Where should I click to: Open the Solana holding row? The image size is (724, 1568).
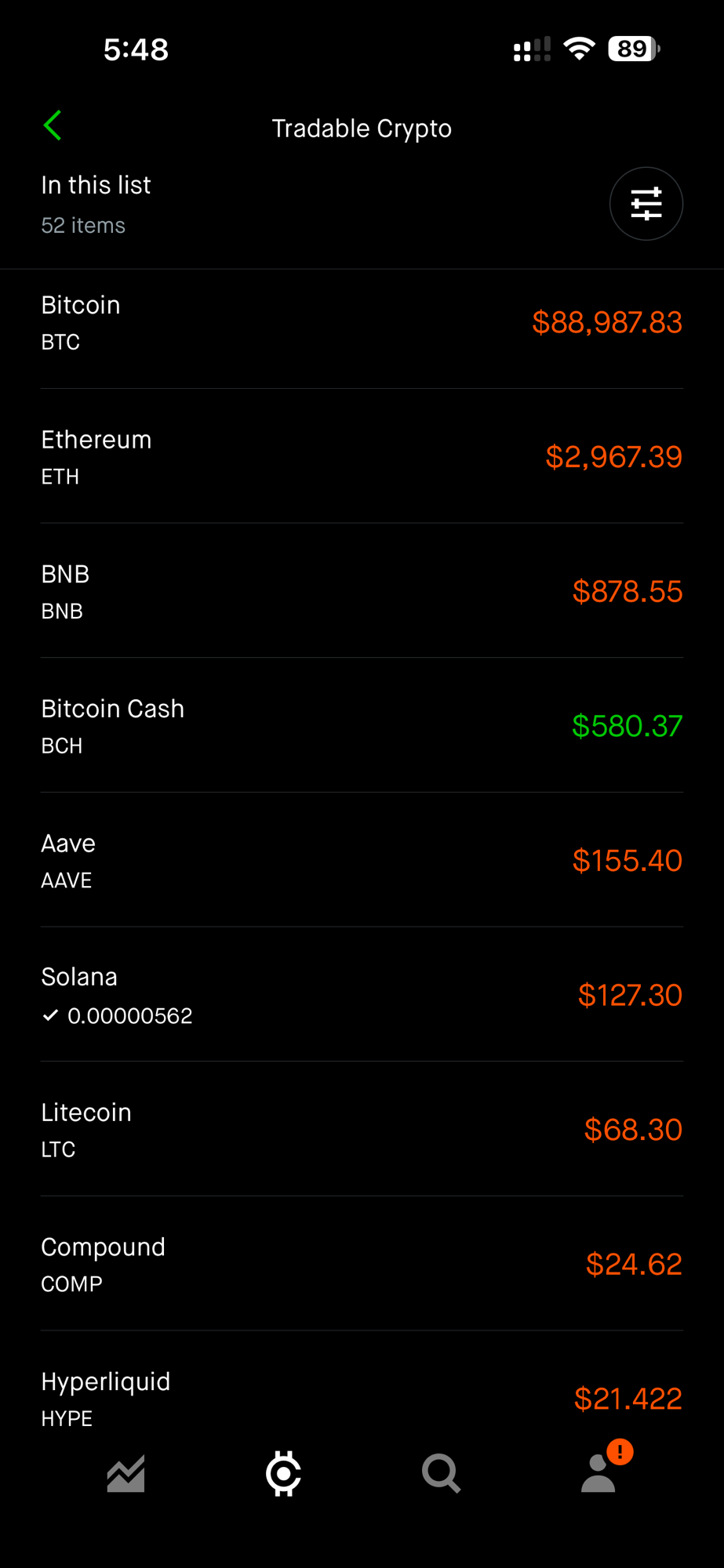point(362,995)
